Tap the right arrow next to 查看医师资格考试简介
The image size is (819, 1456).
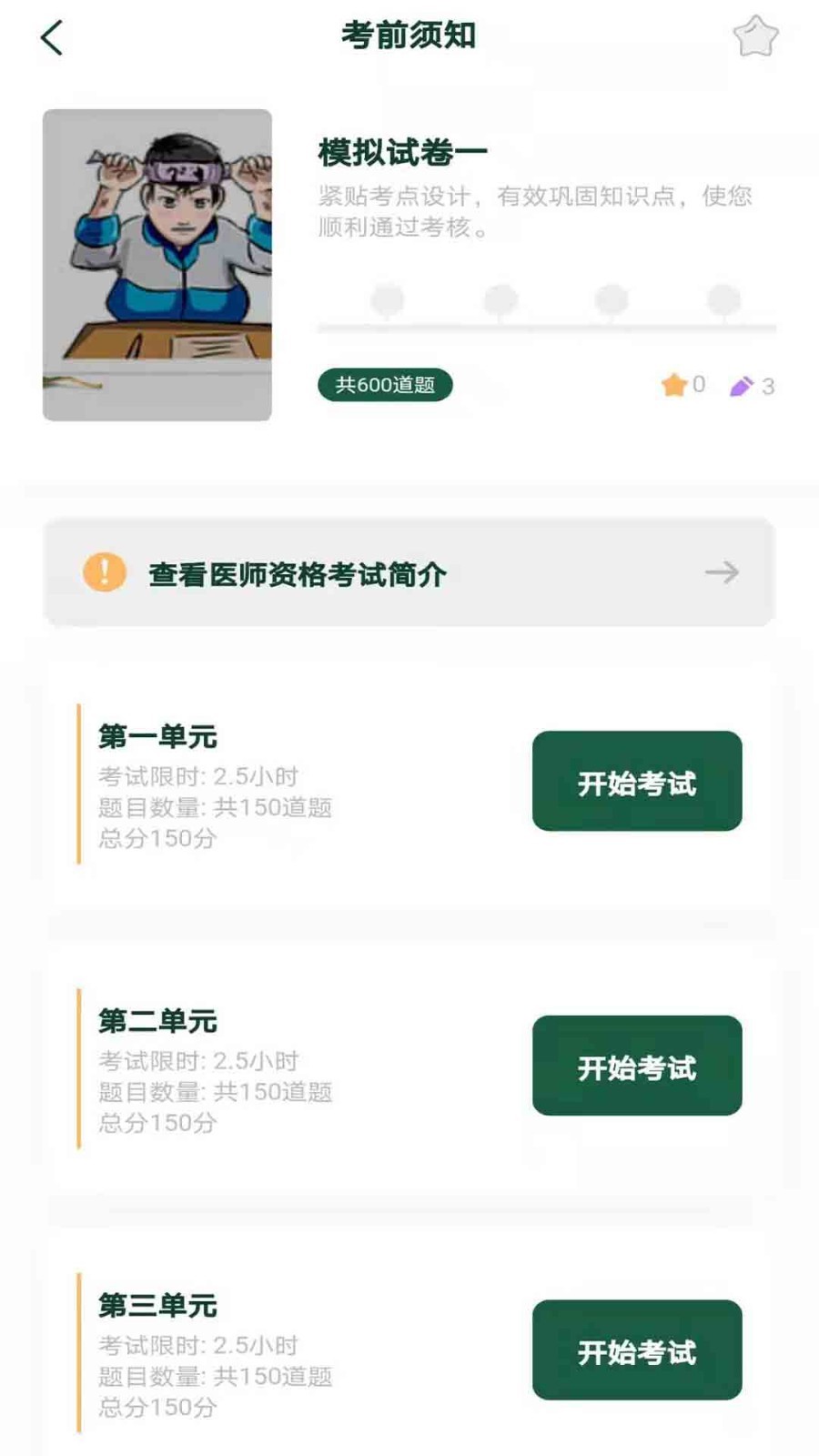(722, 572)
